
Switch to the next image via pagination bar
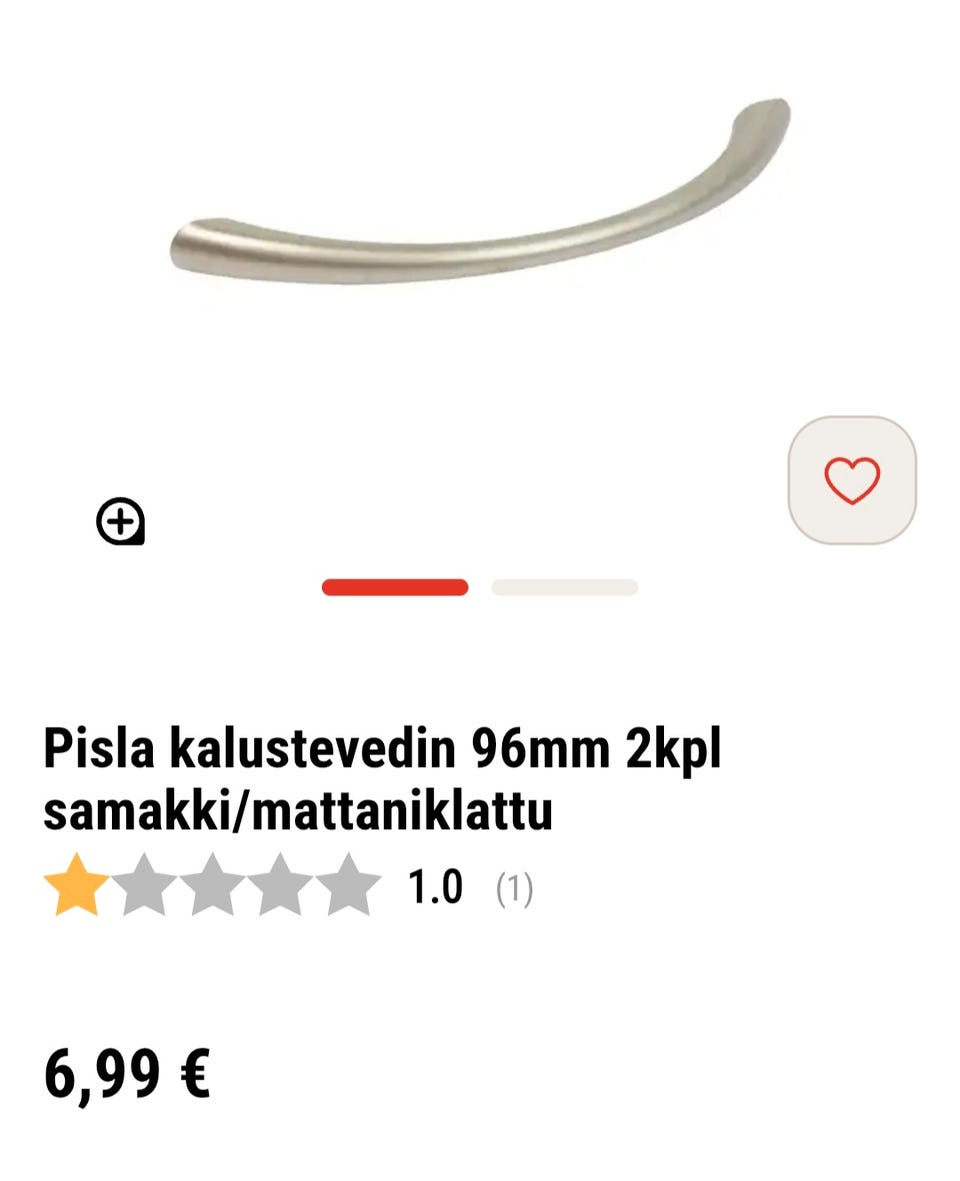[x=563, y=587]
